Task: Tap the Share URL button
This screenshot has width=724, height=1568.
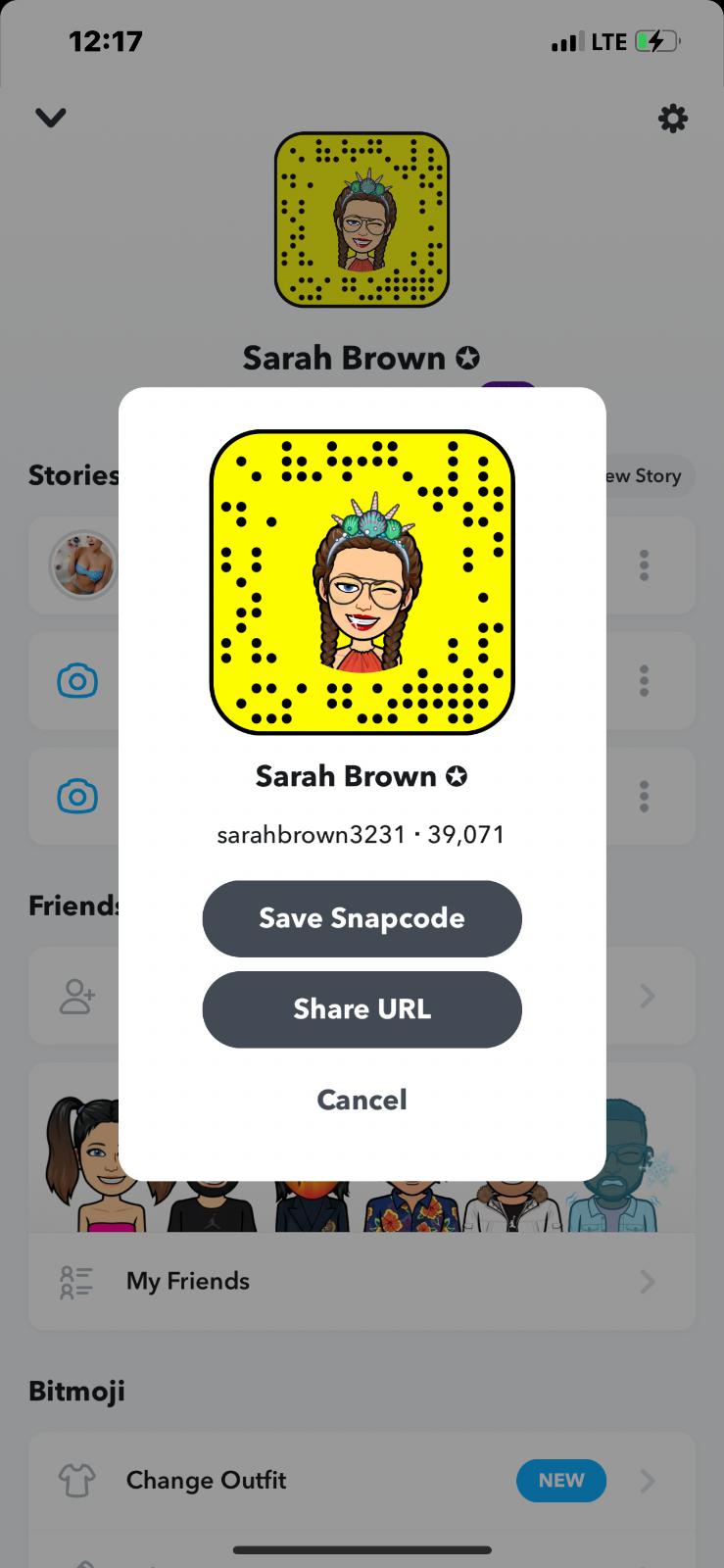Action: click(x=362, y=1009)
